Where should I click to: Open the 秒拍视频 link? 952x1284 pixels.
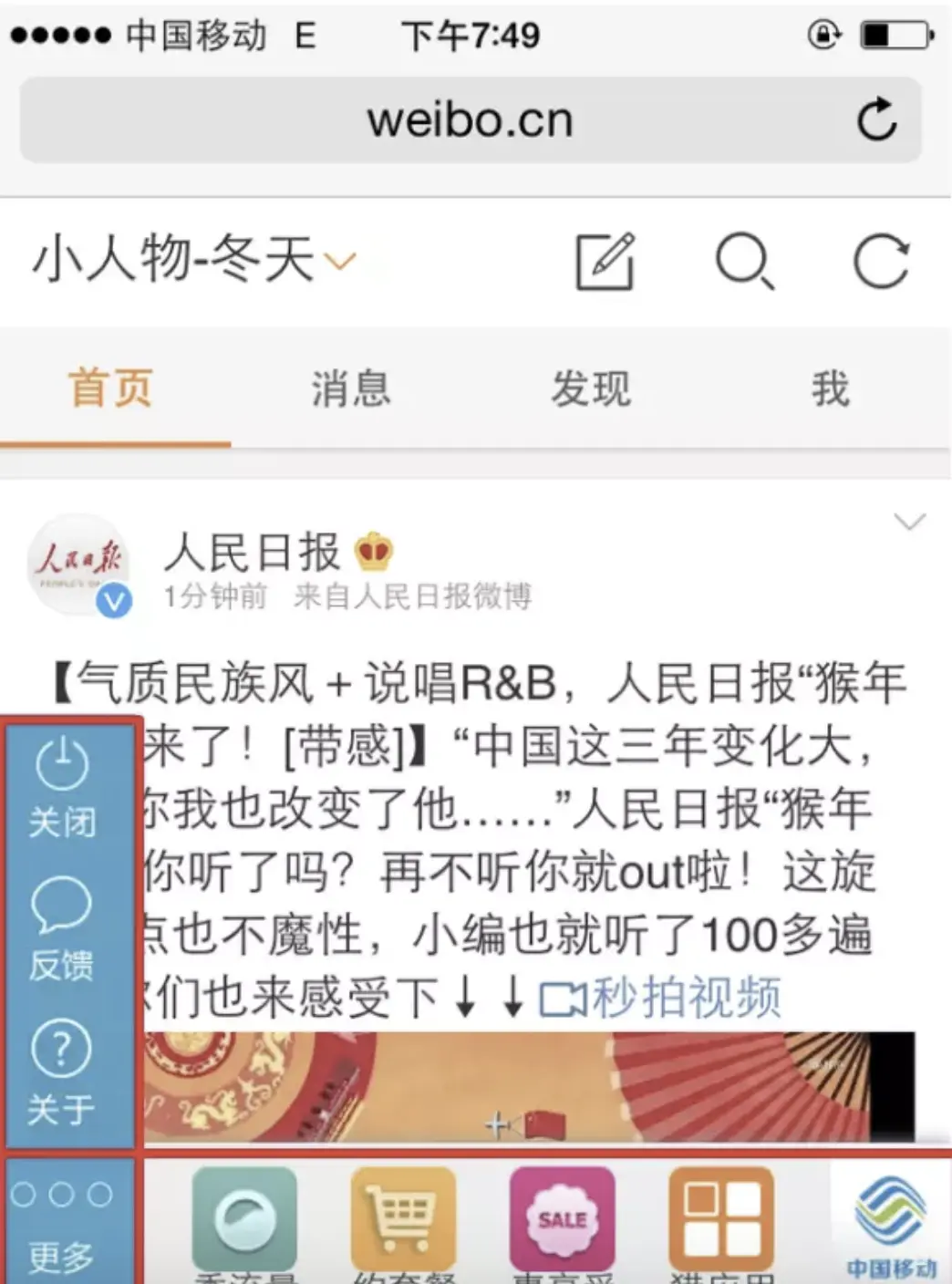click(x=661, y=997)
